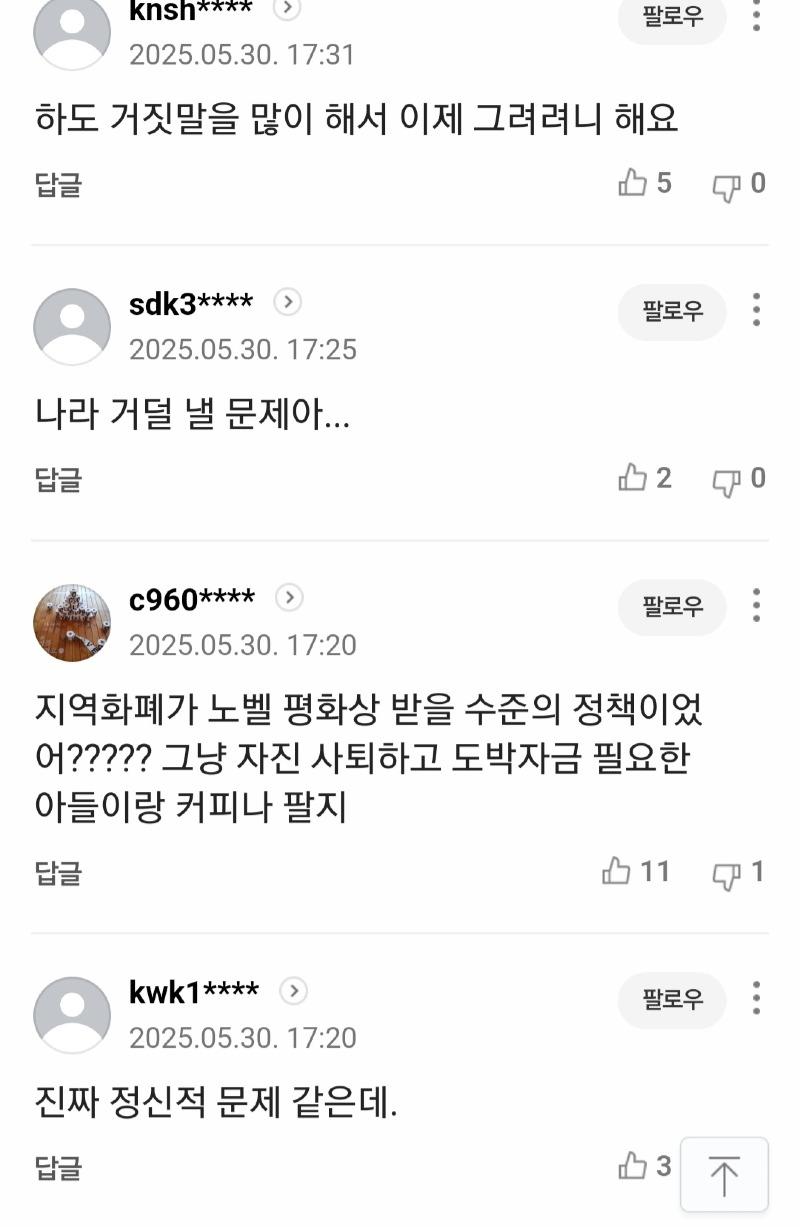Open the three-dot menu on c960****'s comment
Image resolution: width=800 pixels, height=1227 pixels.
click(757, 608)
